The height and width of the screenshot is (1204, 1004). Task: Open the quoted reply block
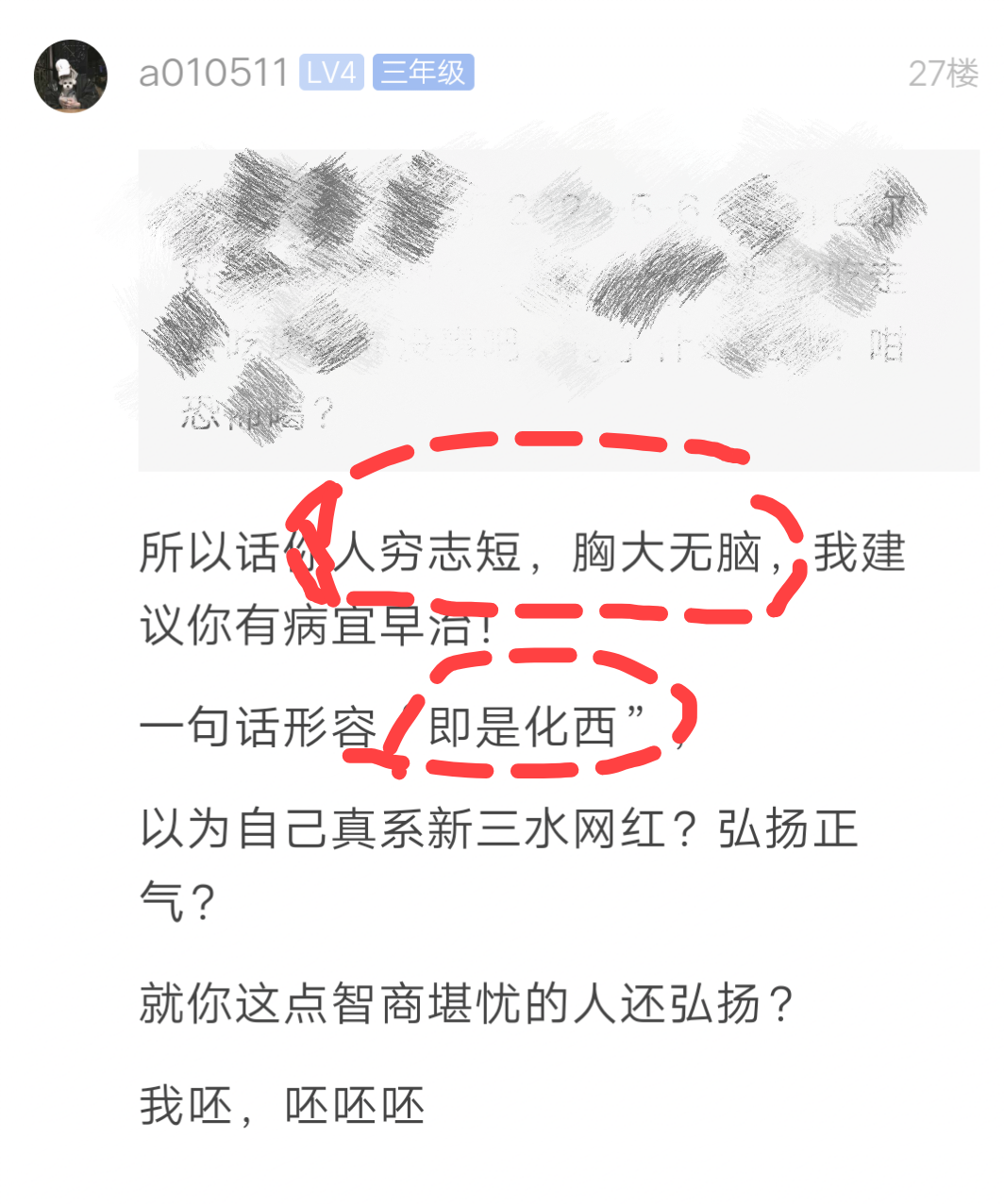coord(558,309)
